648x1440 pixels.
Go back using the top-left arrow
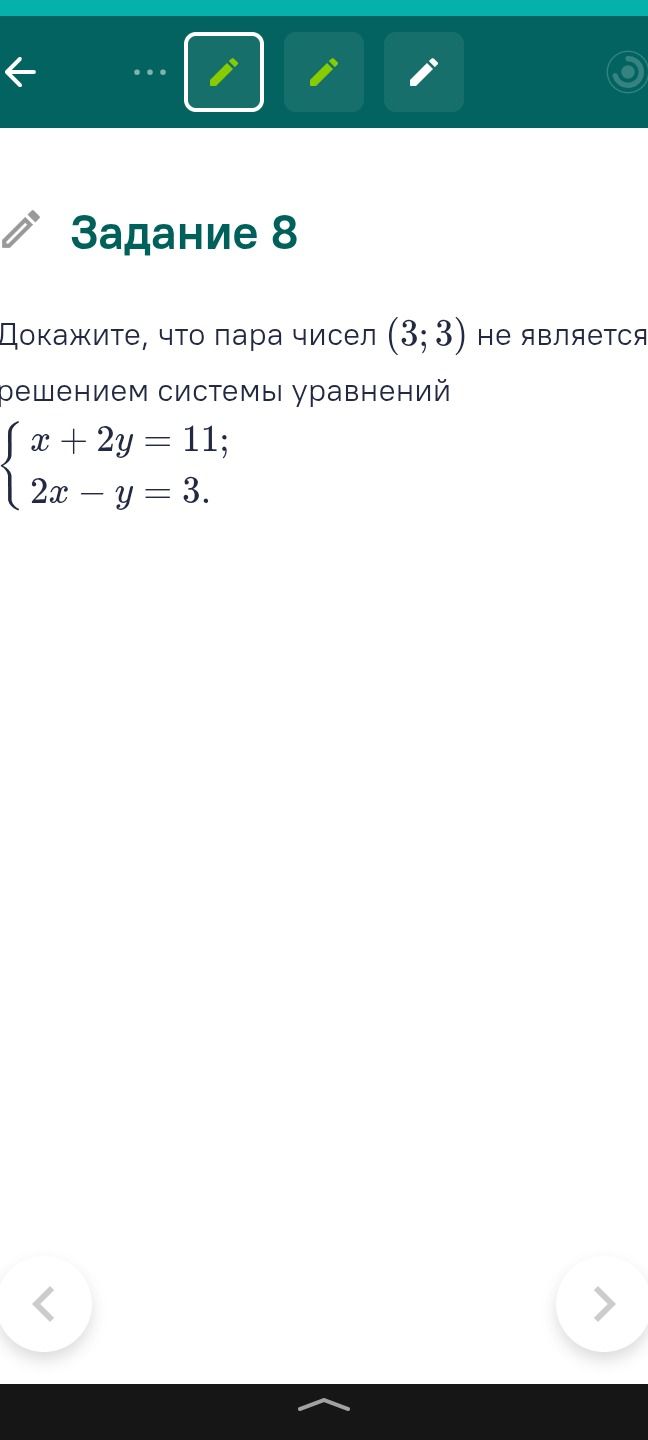[21, 72]
